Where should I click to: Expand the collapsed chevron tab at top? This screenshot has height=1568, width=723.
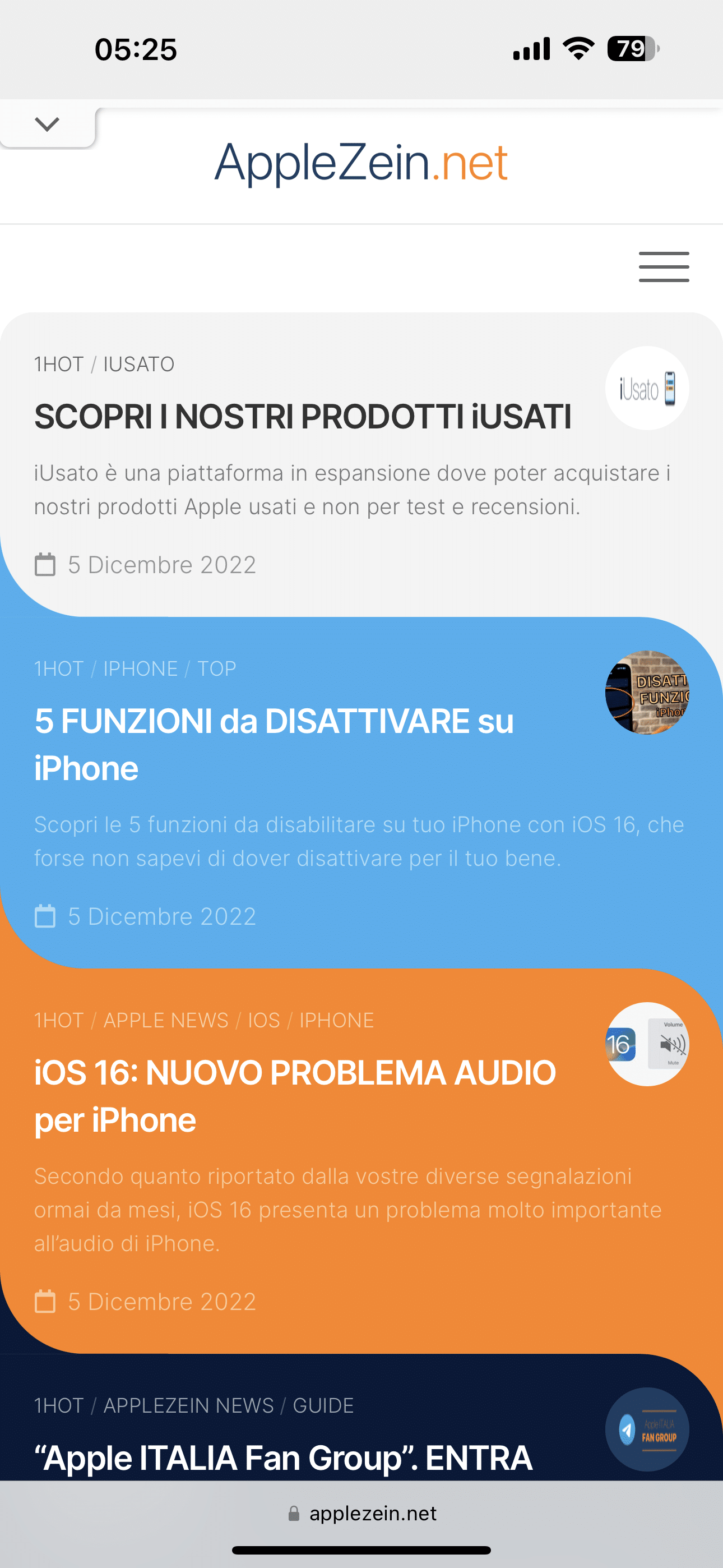click(47, 125)
